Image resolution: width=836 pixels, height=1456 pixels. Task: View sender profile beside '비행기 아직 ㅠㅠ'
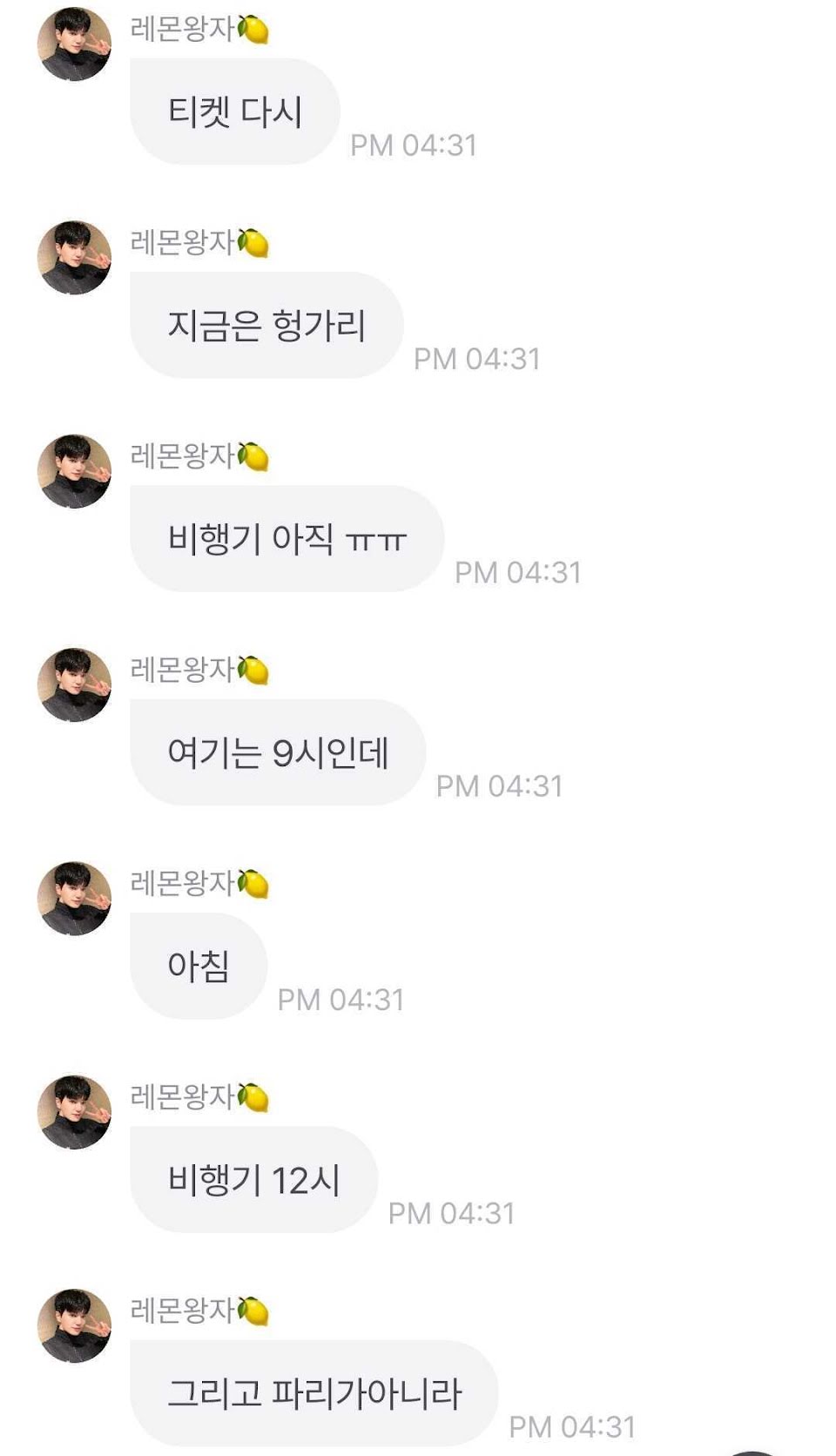tap(75, 471)
